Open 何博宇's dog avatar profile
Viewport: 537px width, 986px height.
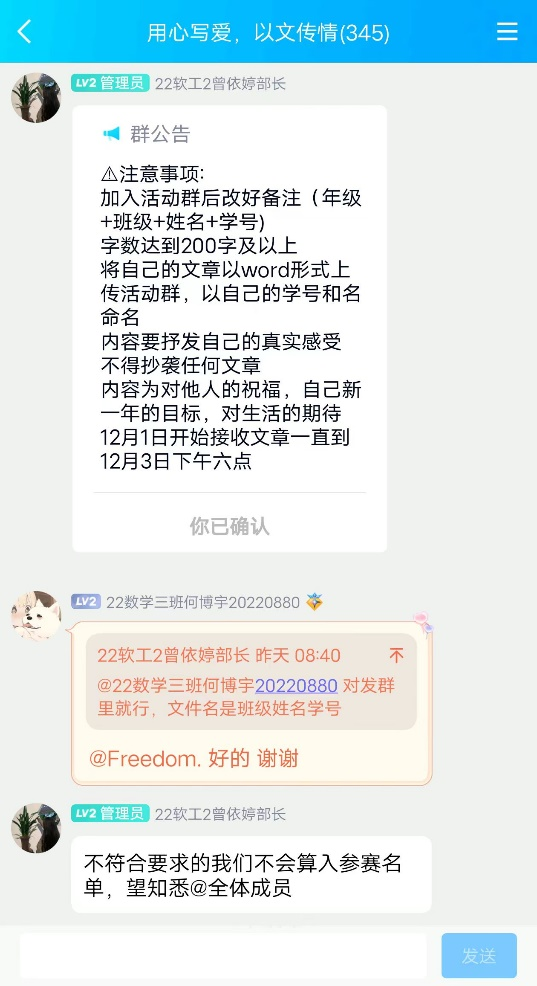[x=36, y=616]
